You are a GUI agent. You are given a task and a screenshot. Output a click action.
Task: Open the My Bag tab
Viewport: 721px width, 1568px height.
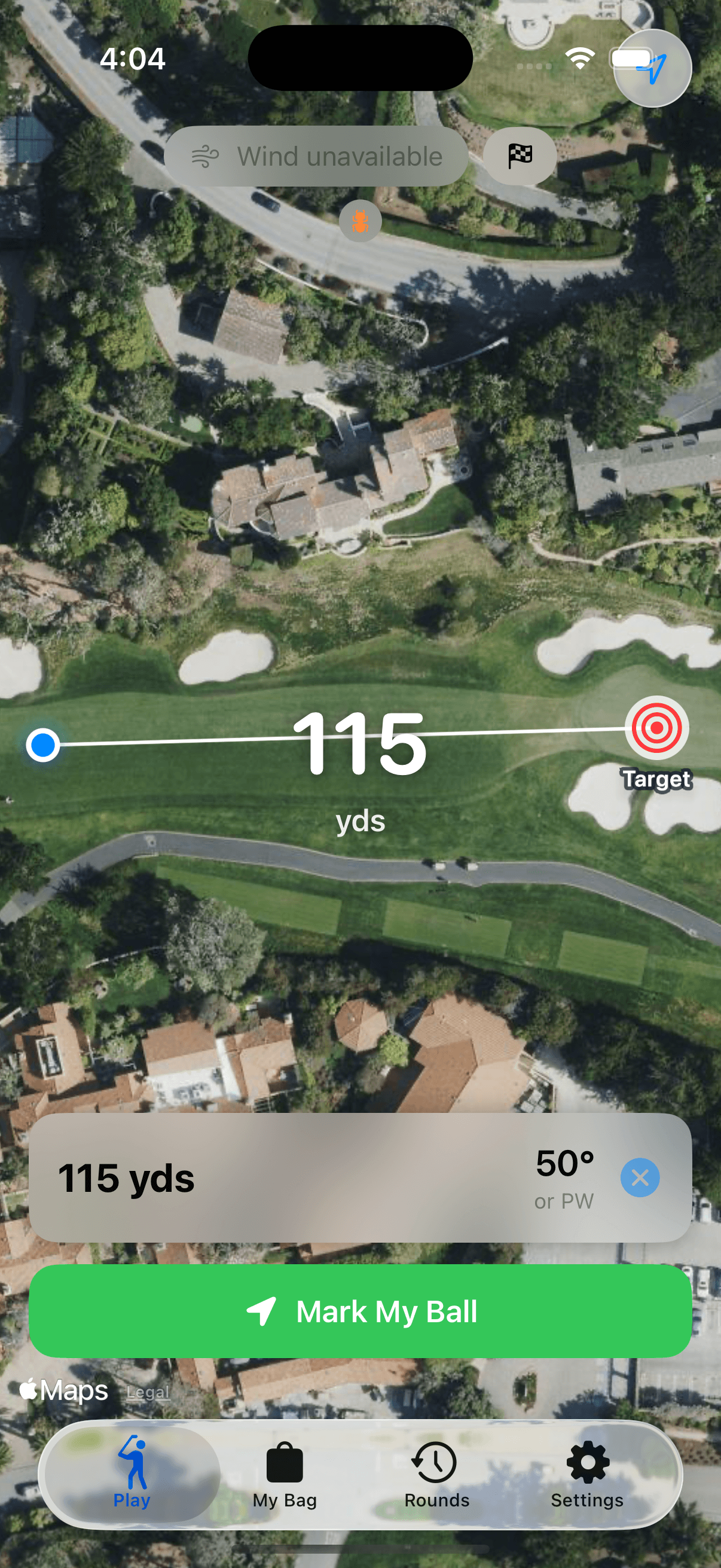coord(285,1474)
